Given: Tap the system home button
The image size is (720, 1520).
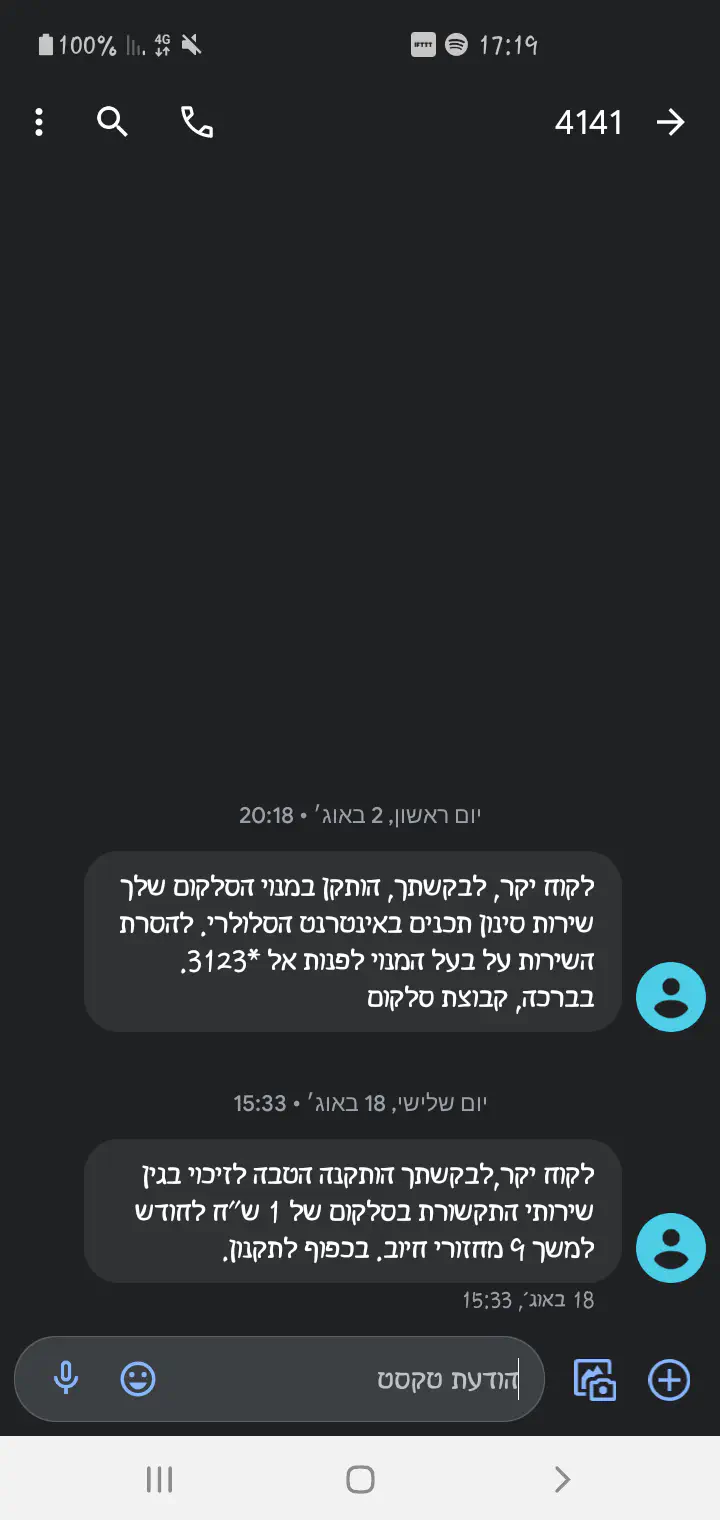Looking at the screenshot, I should (360, 1479).
